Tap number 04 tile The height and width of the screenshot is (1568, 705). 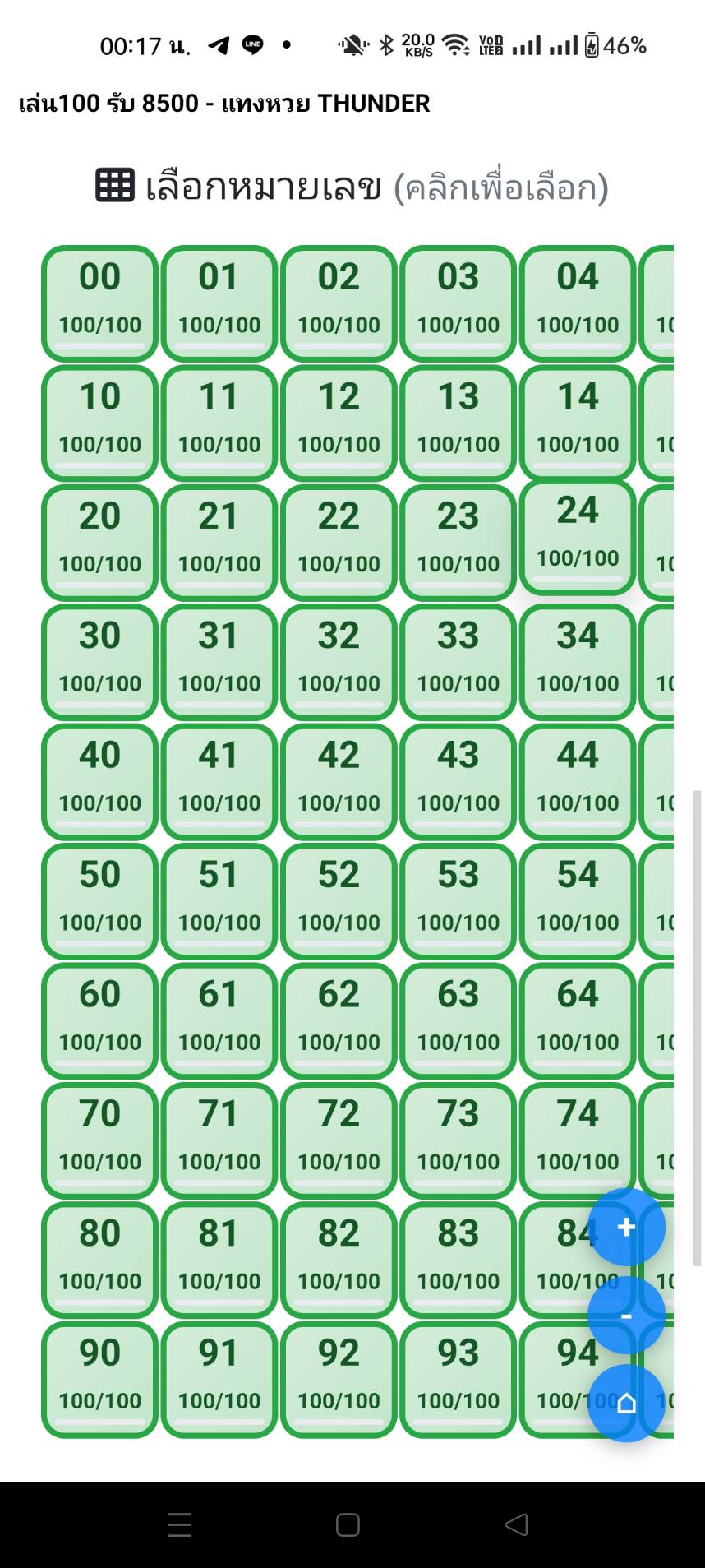578,303
